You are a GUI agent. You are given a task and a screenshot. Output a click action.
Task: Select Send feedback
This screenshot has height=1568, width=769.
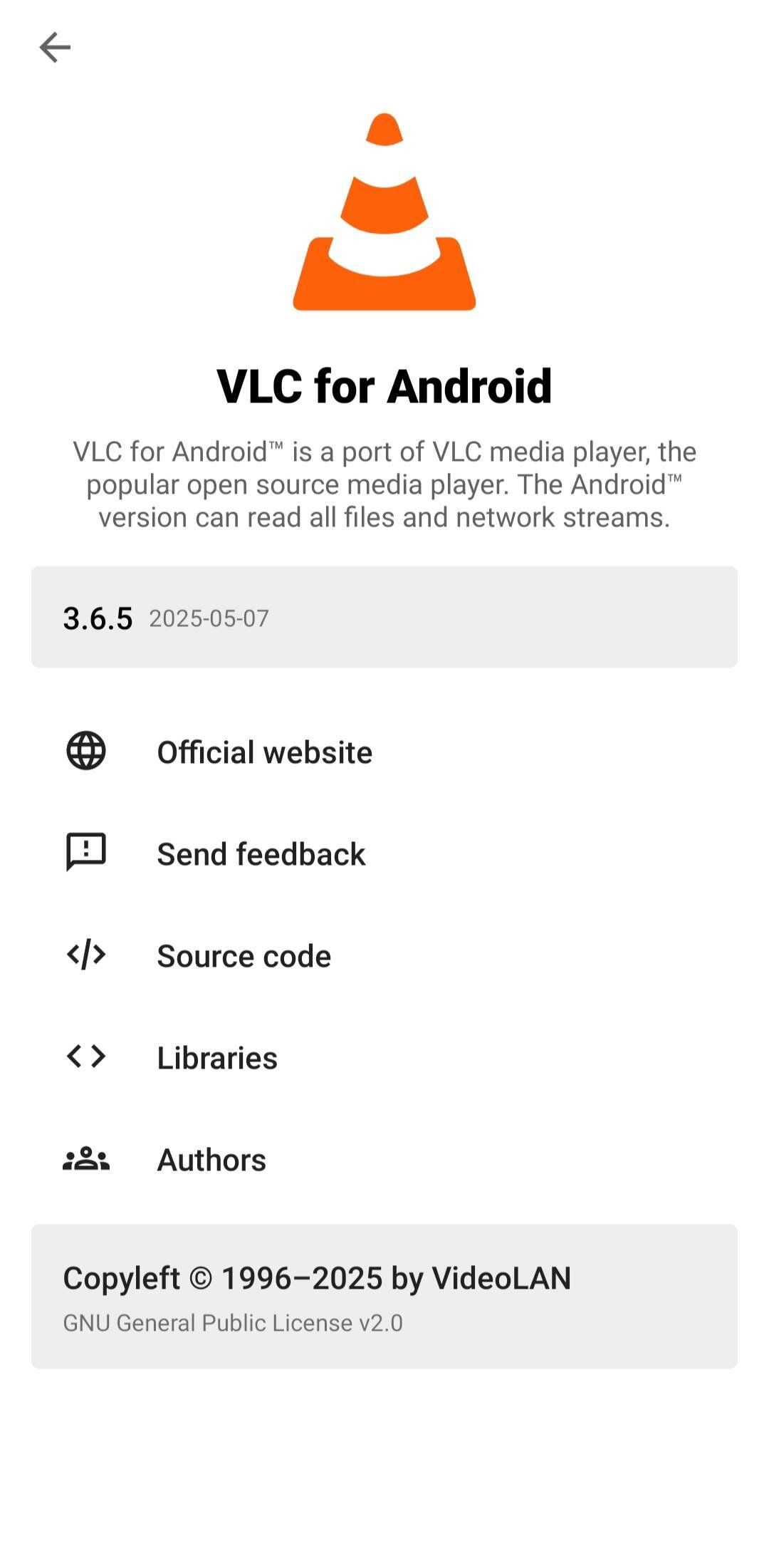(x=384, y=853)
